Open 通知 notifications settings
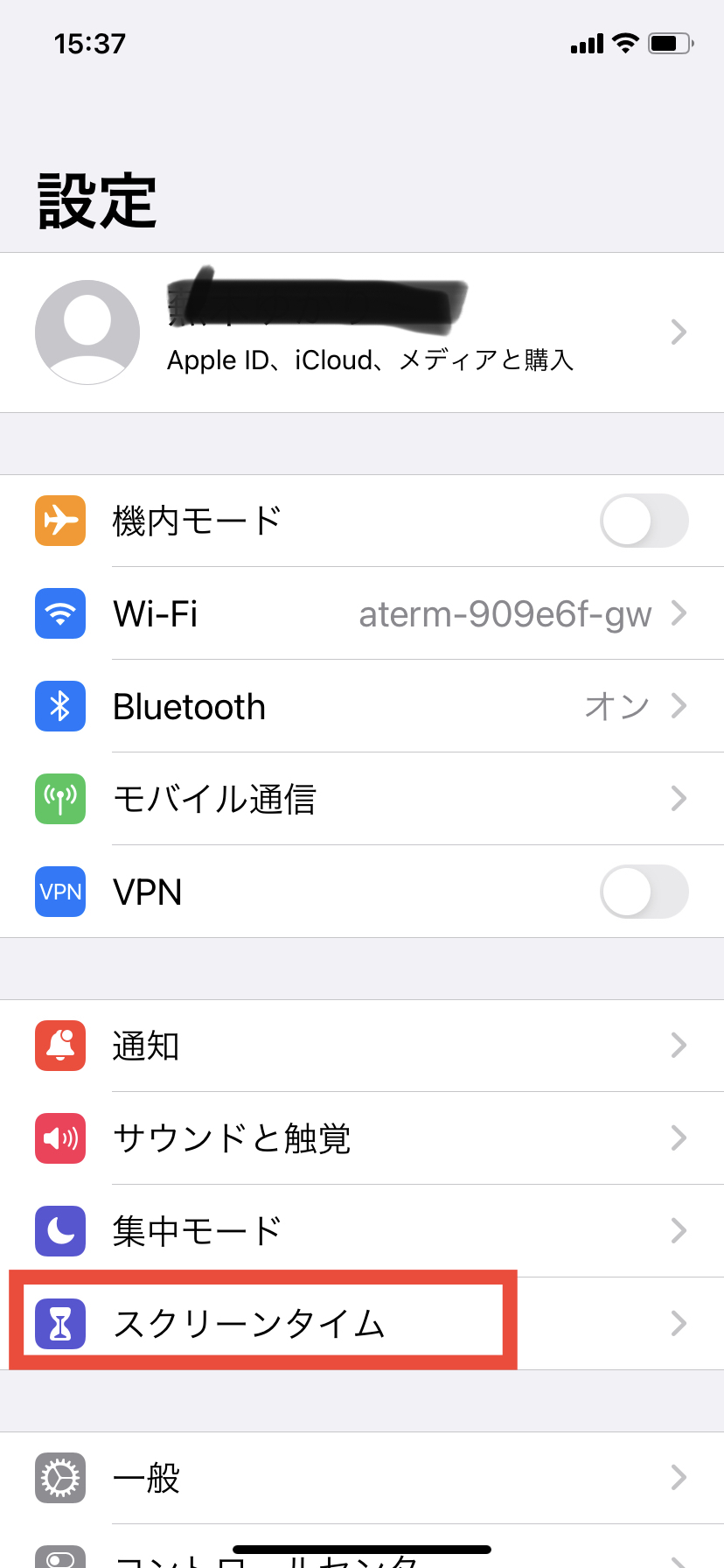The height and width of the screenshot is (1568, 724). pos(362,1046)
